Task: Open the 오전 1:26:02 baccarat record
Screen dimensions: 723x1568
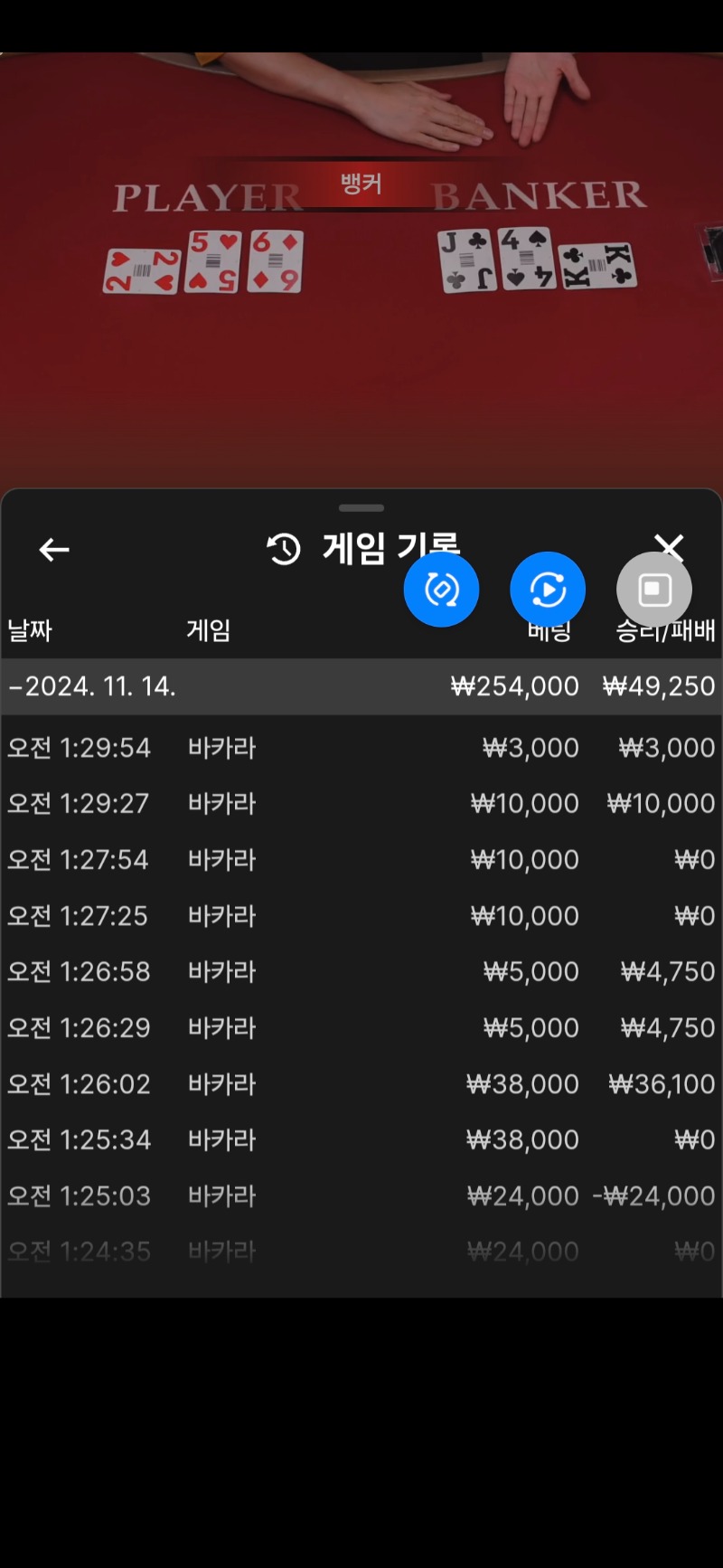Action: [361, 1084]
